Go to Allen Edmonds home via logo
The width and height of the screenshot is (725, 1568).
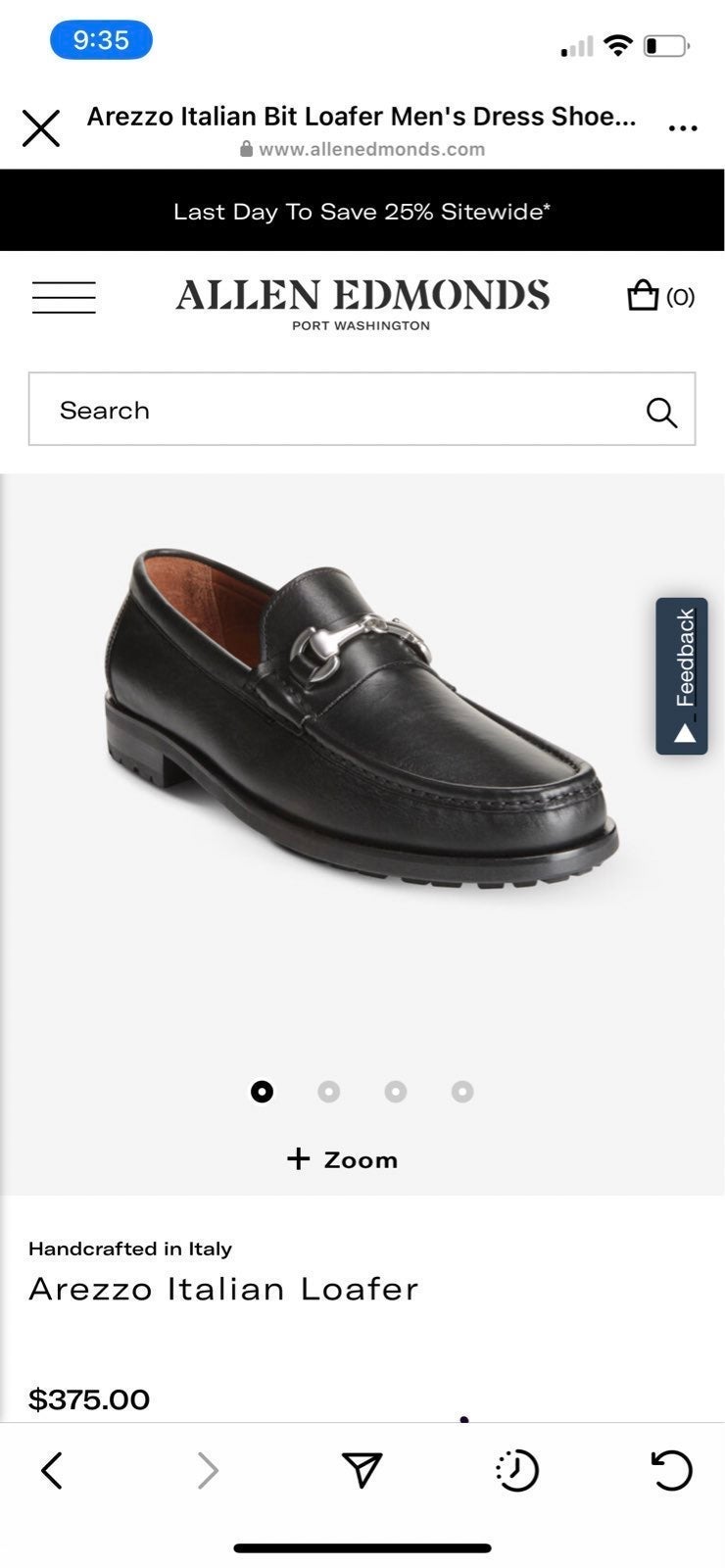(362, 304)
